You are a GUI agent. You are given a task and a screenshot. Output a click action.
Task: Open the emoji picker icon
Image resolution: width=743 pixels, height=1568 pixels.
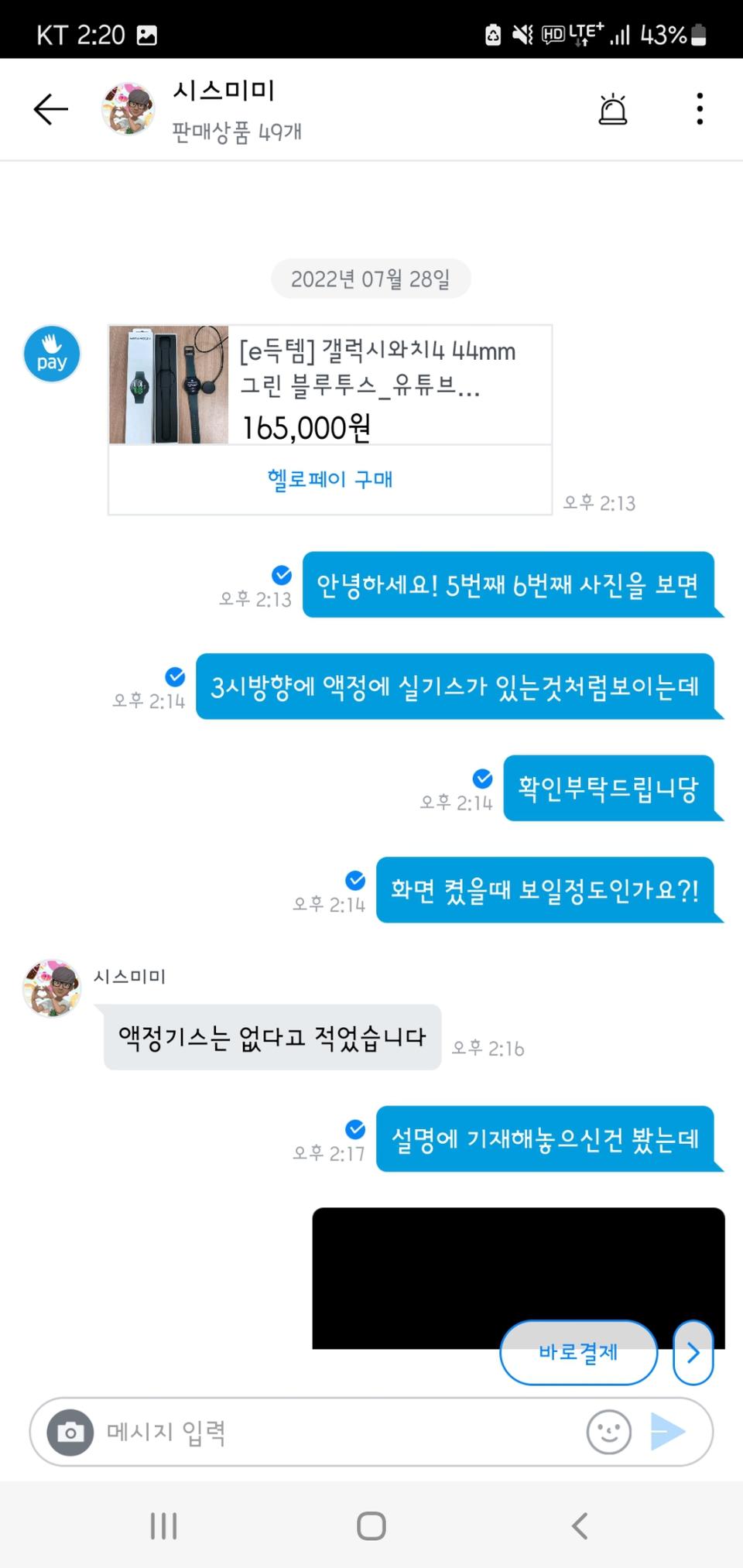pyautogui.click(x=609, y=1432)
